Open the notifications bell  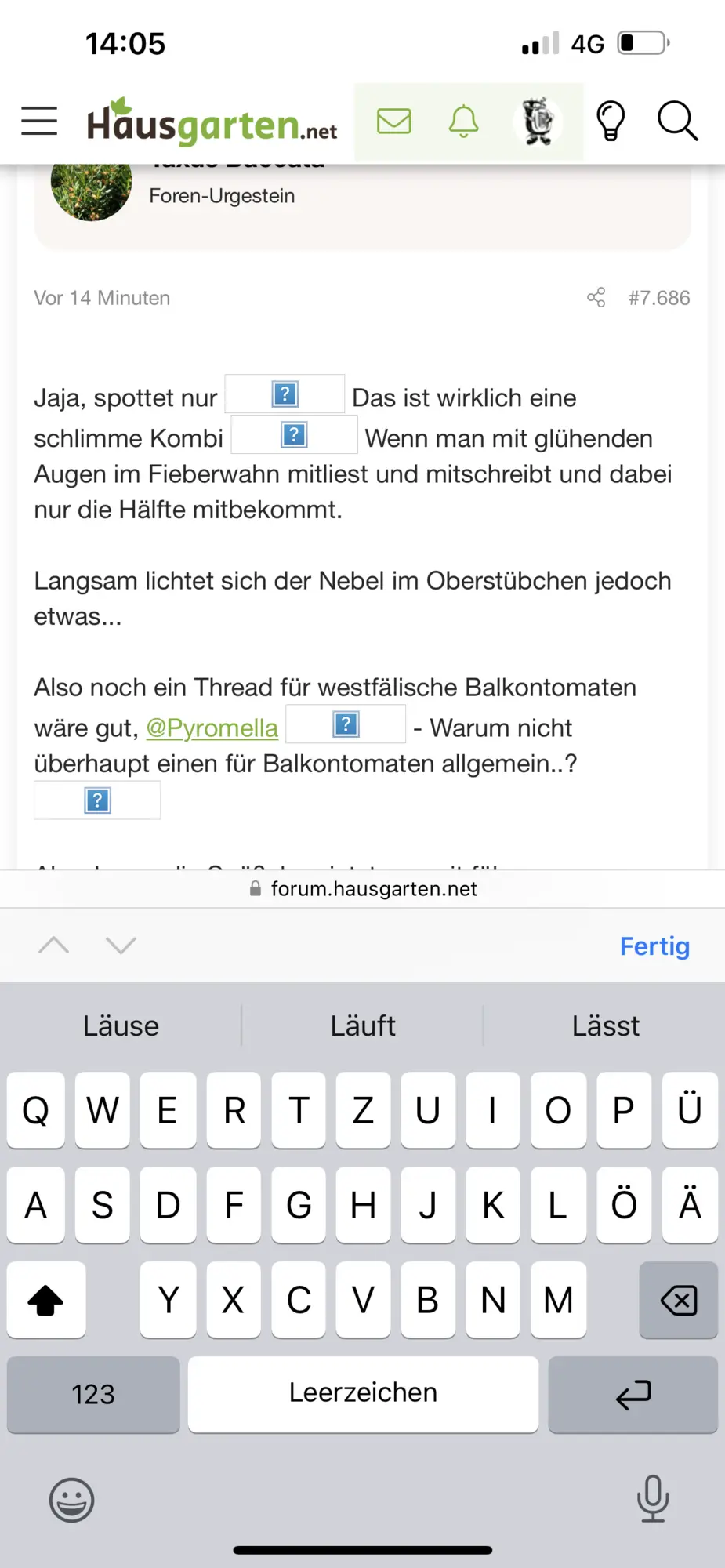463,122
